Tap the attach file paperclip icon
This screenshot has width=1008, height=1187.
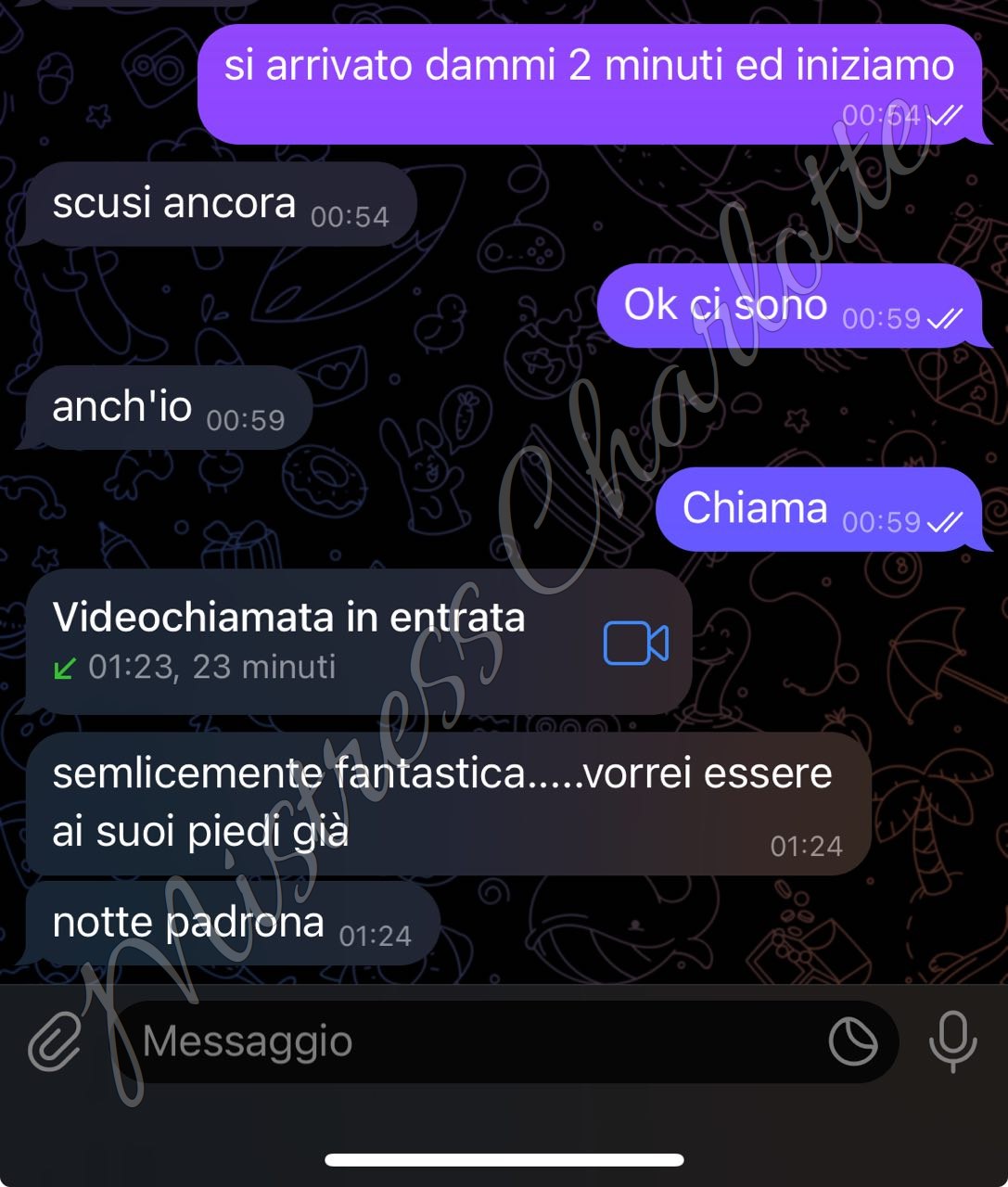(x=54, y=1041)
